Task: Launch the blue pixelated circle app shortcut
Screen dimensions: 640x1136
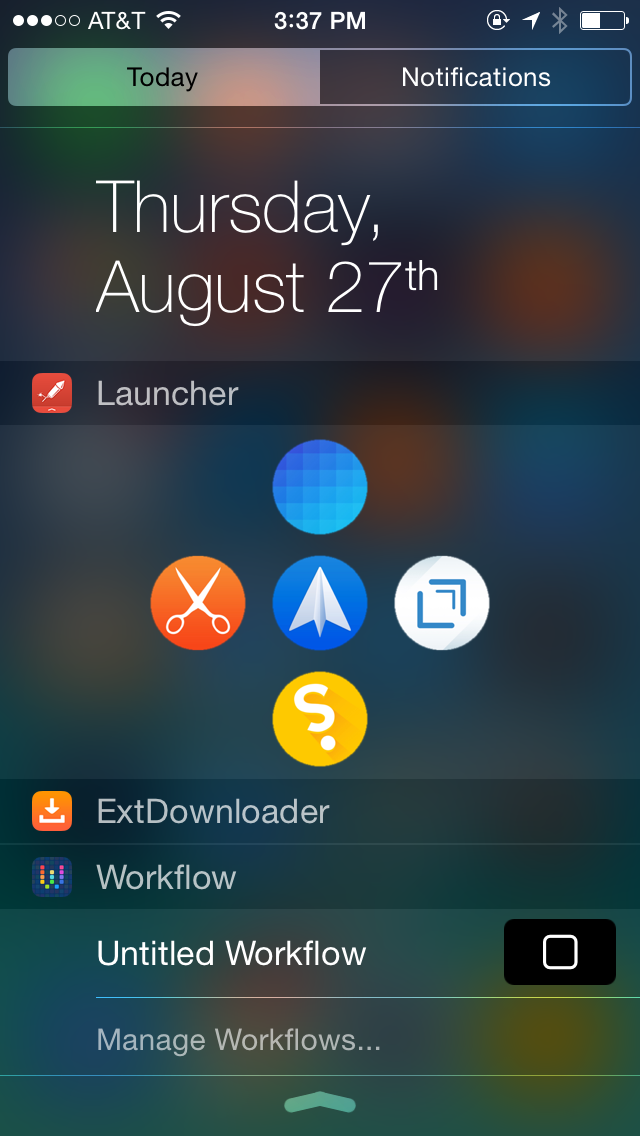Action: click(320, 487)
